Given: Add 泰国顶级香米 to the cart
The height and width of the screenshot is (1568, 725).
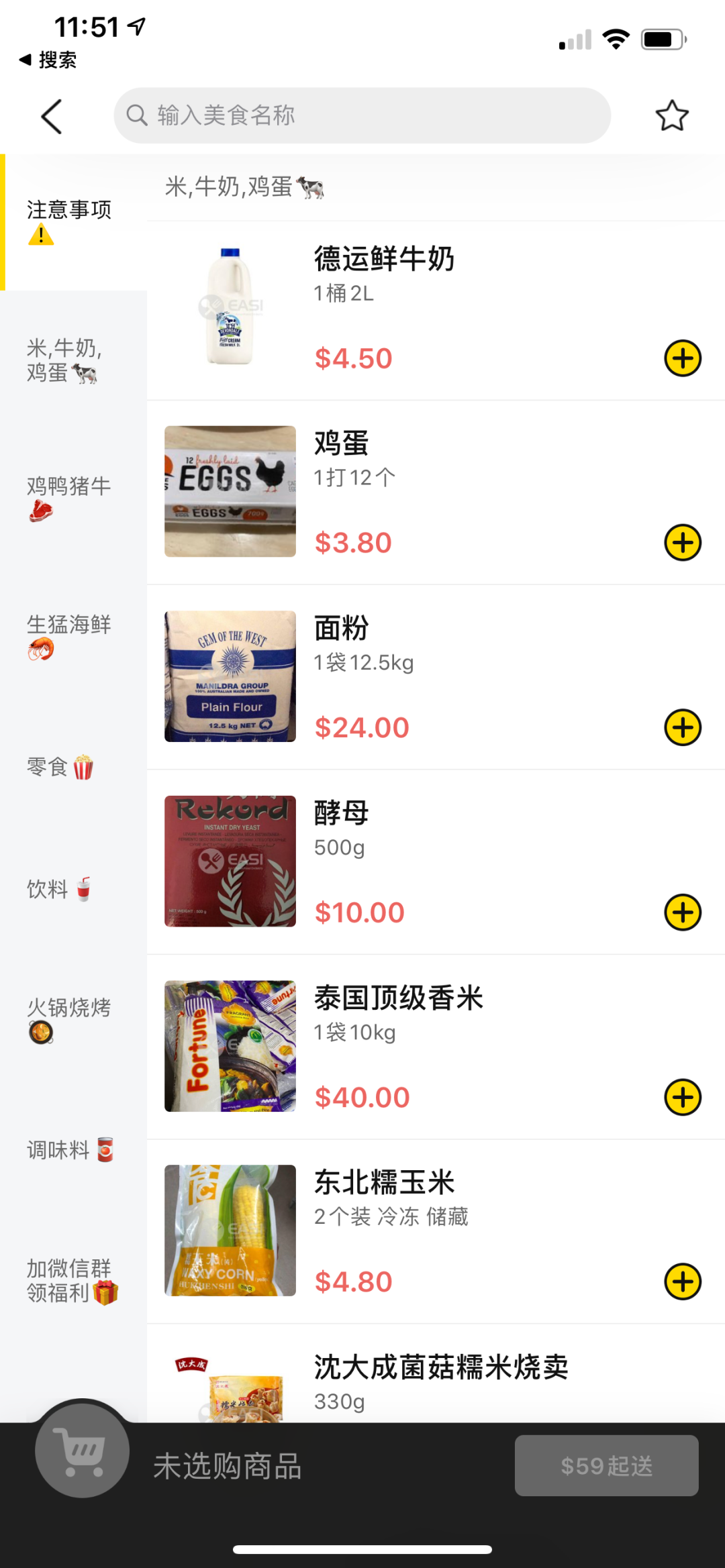Looking at the screenshot, I should (683, 1097).
